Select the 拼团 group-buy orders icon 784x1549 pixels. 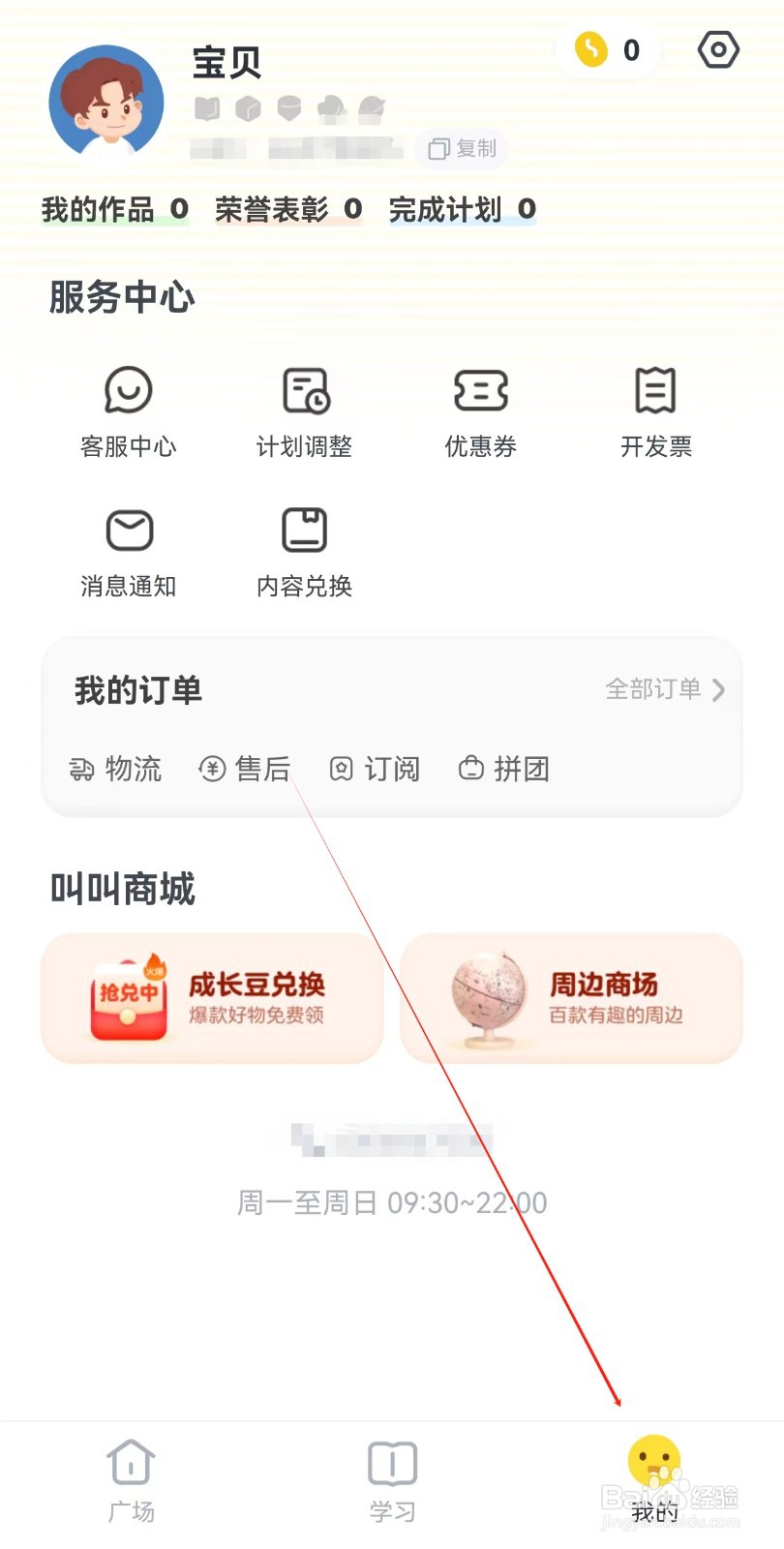[x=503, y=769]
